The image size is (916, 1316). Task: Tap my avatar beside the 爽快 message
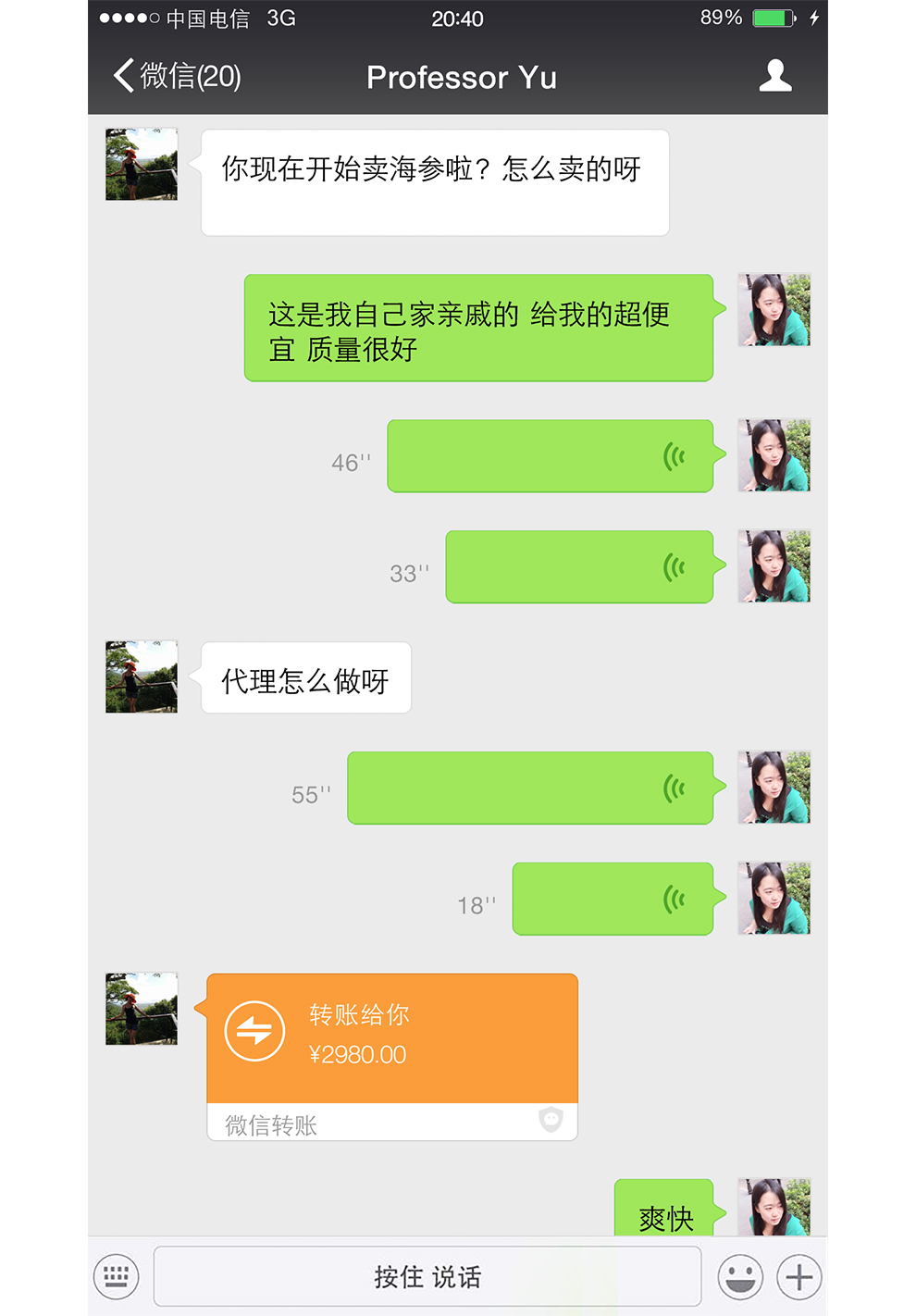(774, 1207)
